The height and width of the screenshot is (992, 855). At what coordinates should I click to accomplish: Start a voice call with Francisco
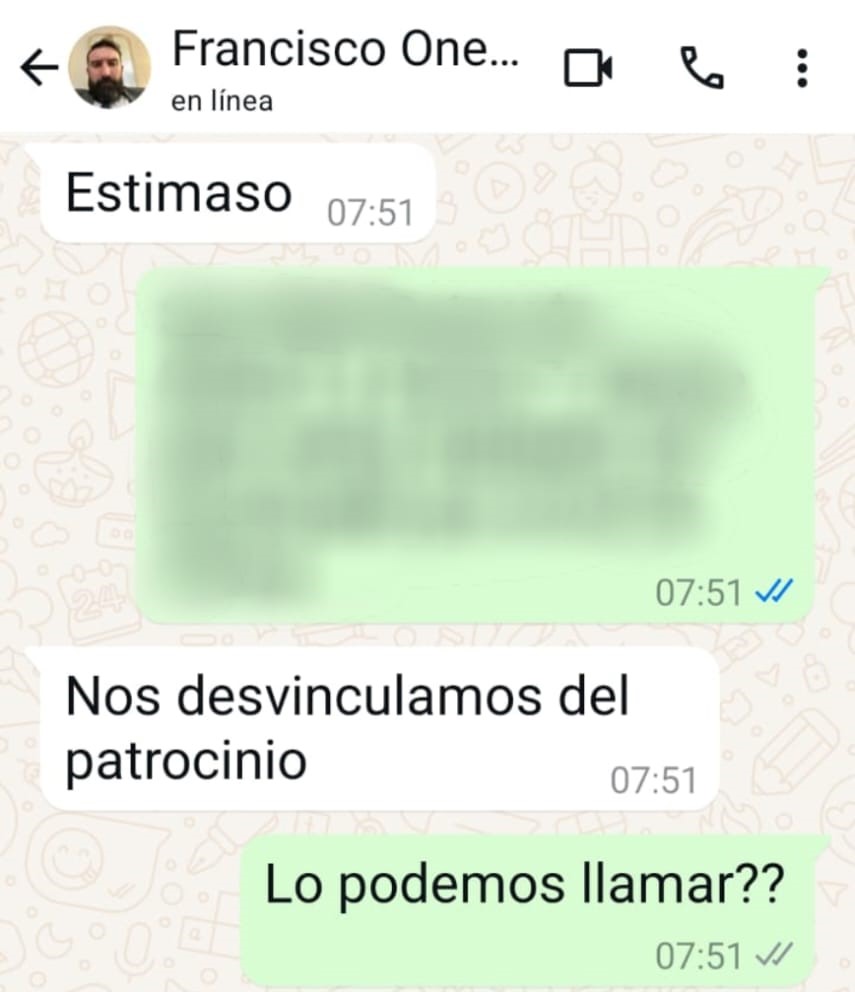tap(702, 68)
